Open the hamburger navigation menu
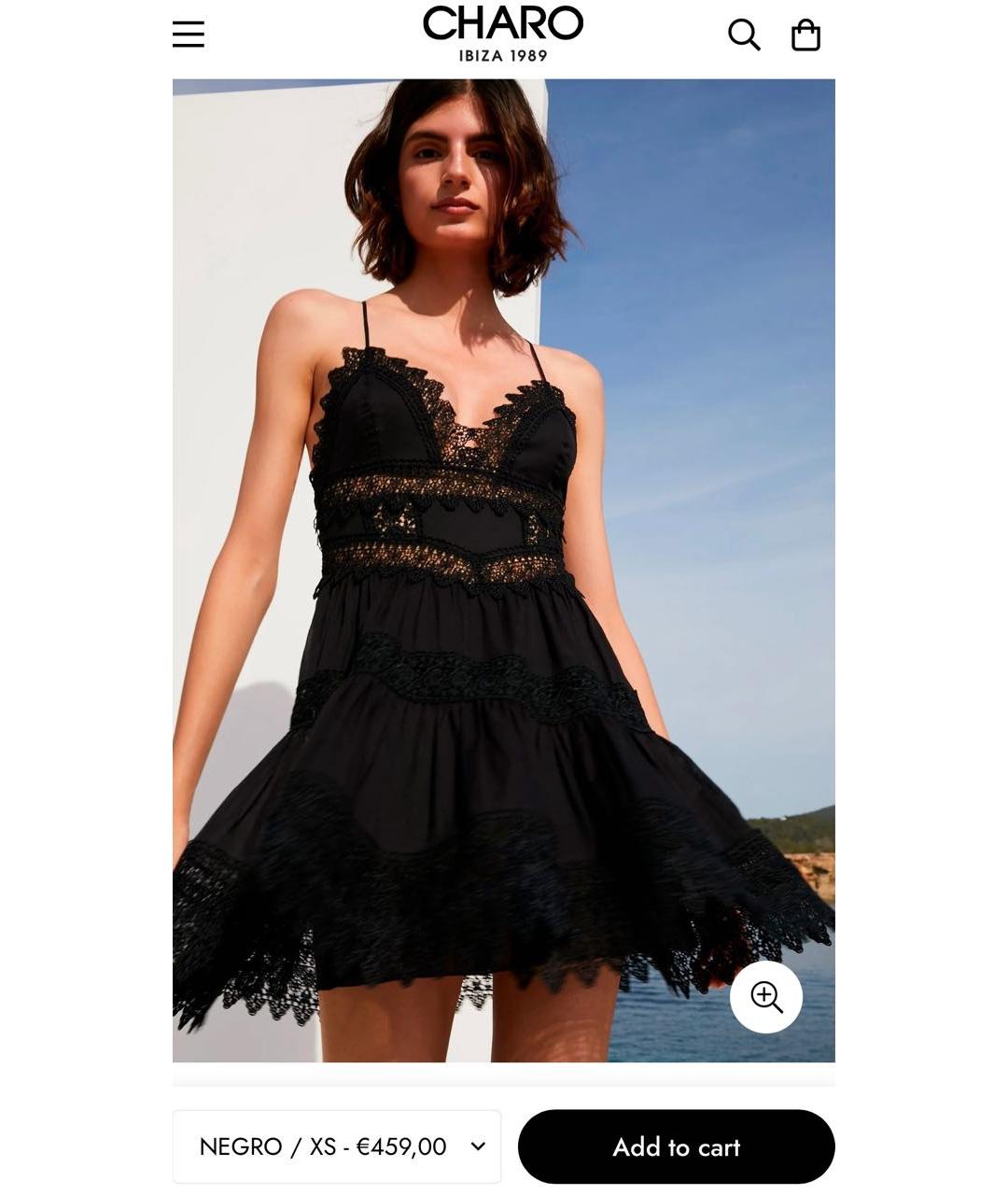1008x1195 pixels. (x=189, y=35)
